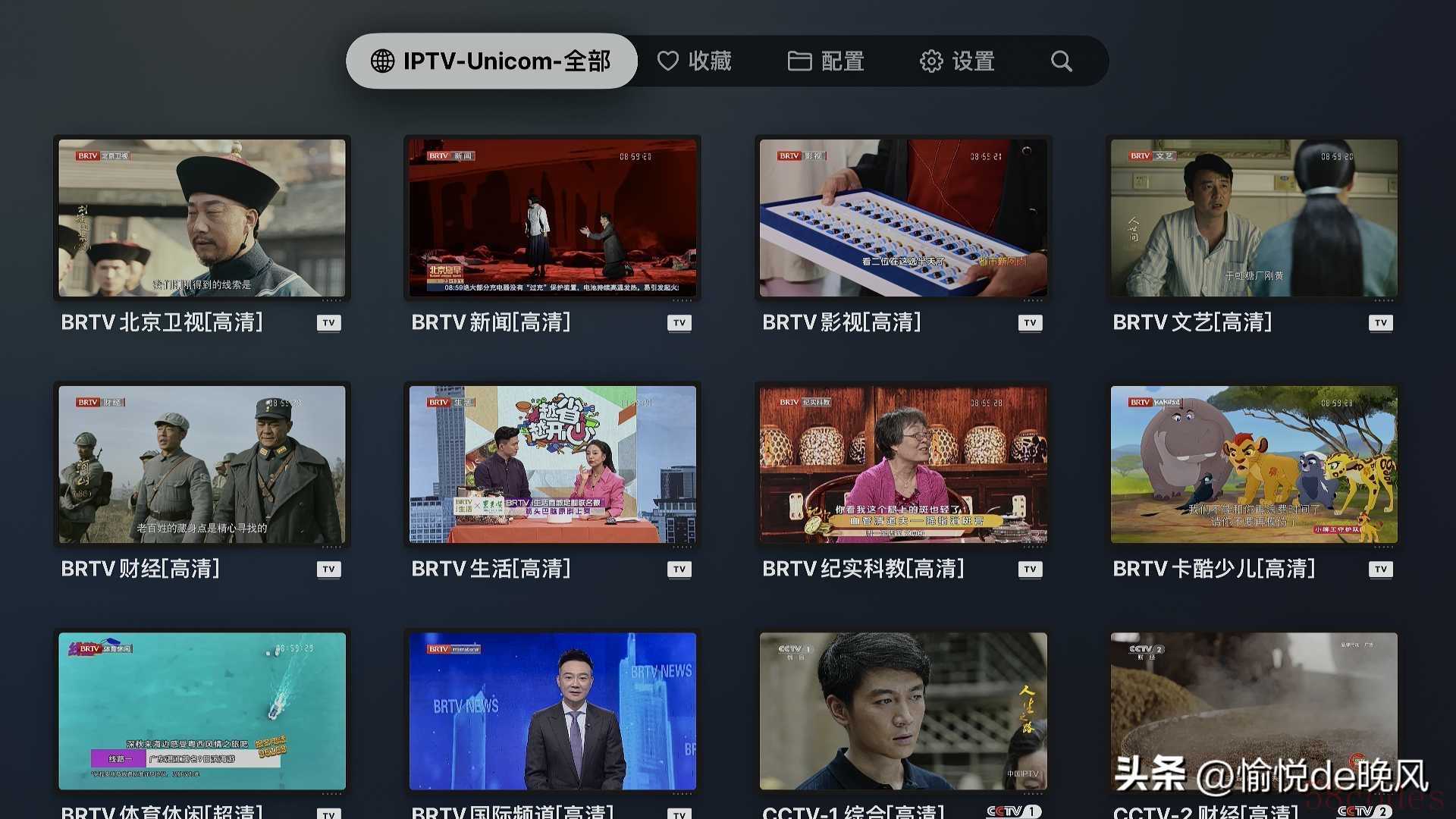The image size is (1456, 819).
Task: Open BRTV财经[高清] channel
Action: tap(202, 464)
